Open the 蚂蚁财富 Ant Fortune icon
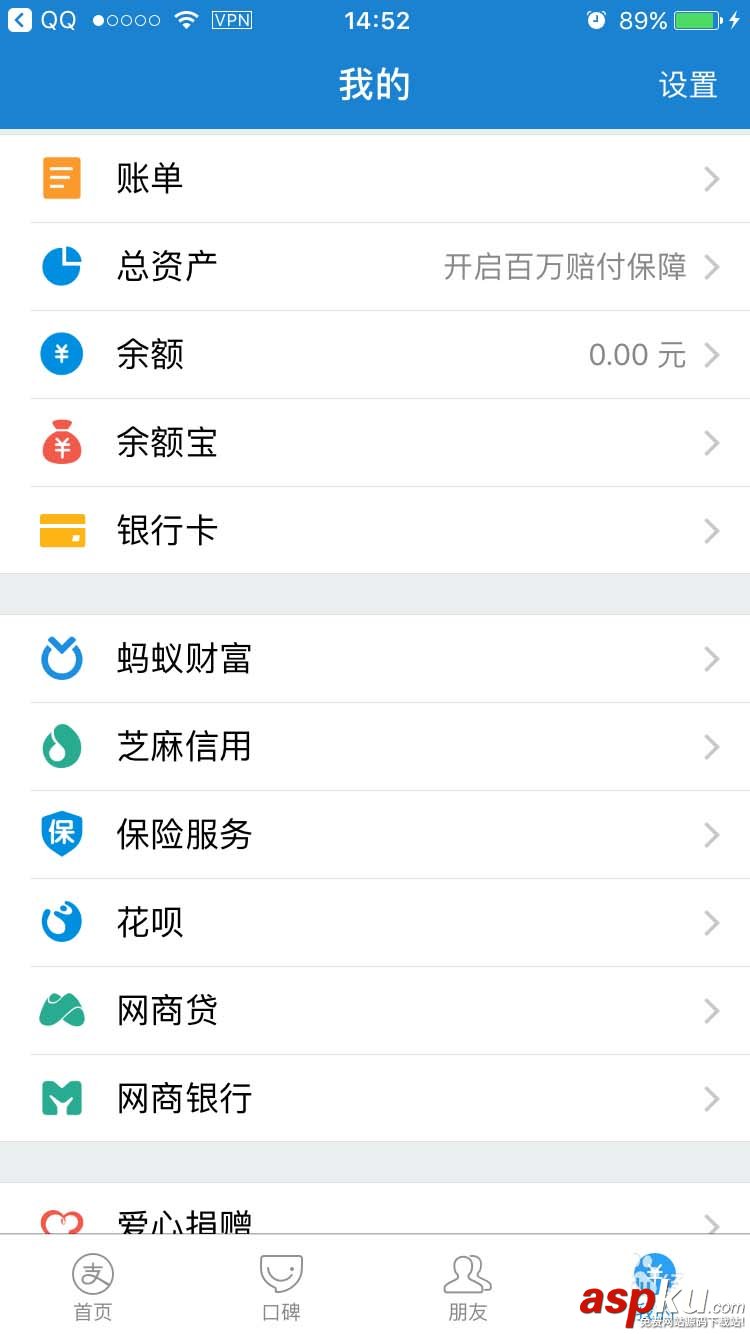Viewport: 750px width, 1334px height. (60, 658)
